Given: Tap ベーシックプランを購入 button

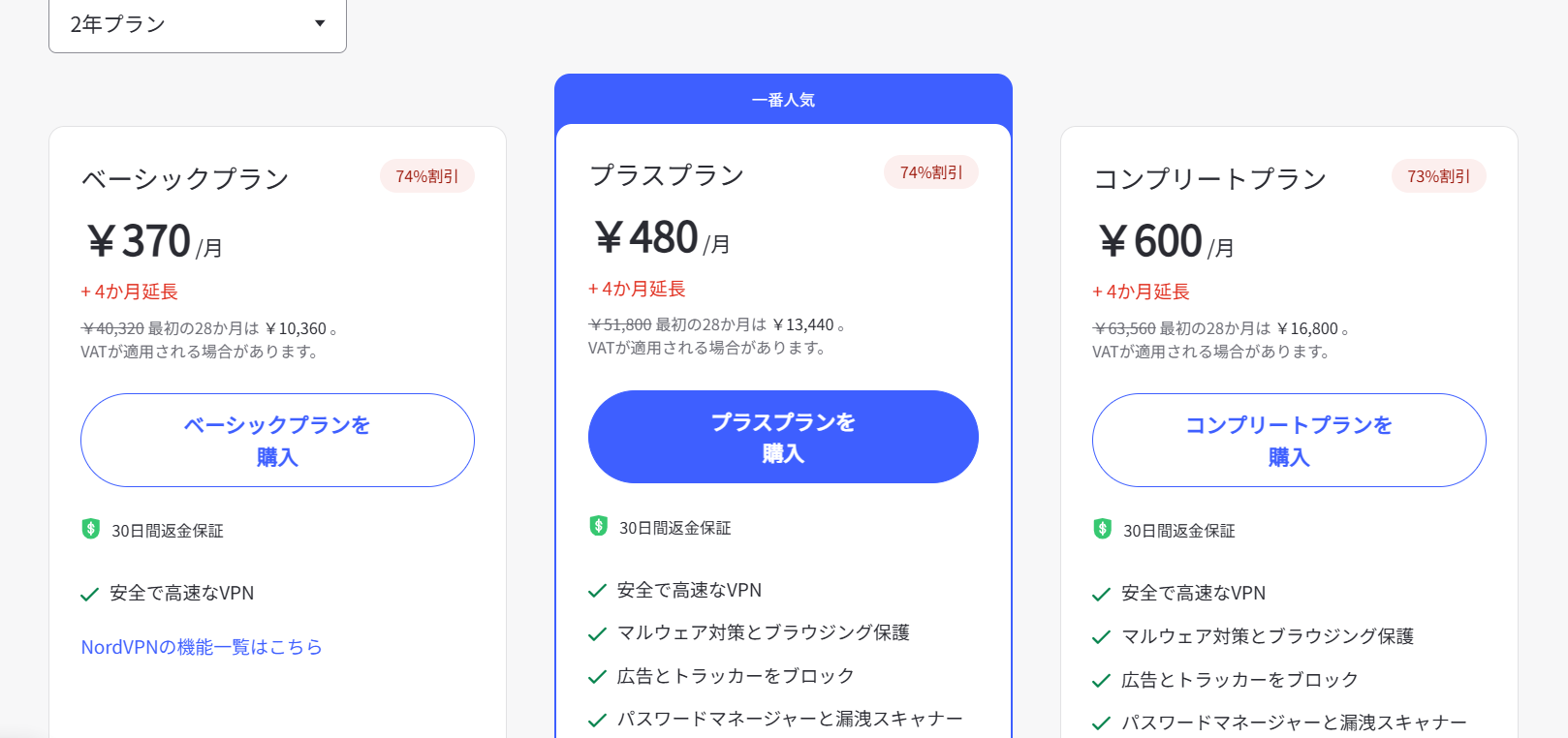Looking at the screenshot, I should click(277, 441).
